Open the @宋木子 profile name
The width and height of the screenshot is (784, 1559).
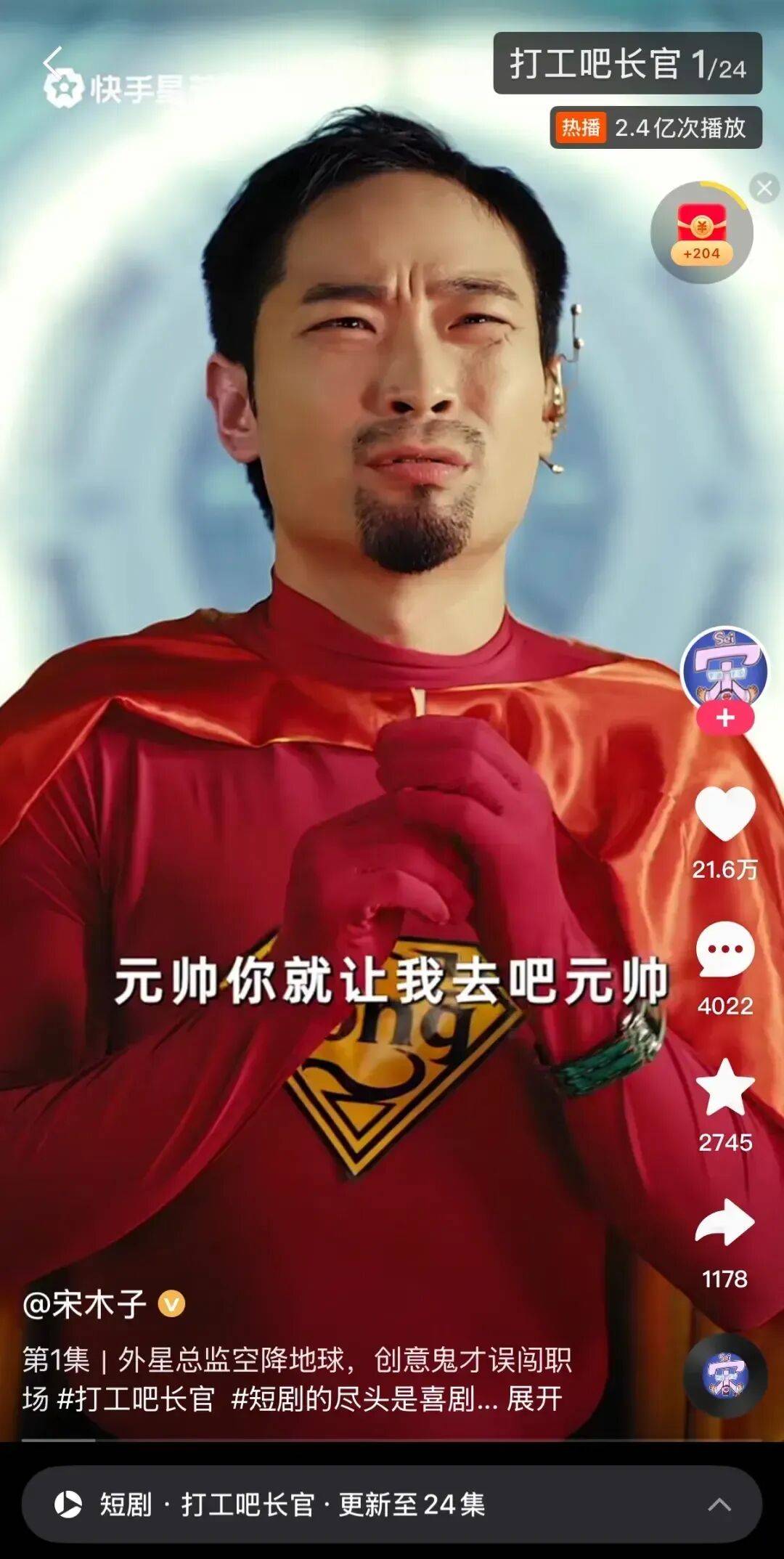pyautogui.click(x=86, y=1304)
